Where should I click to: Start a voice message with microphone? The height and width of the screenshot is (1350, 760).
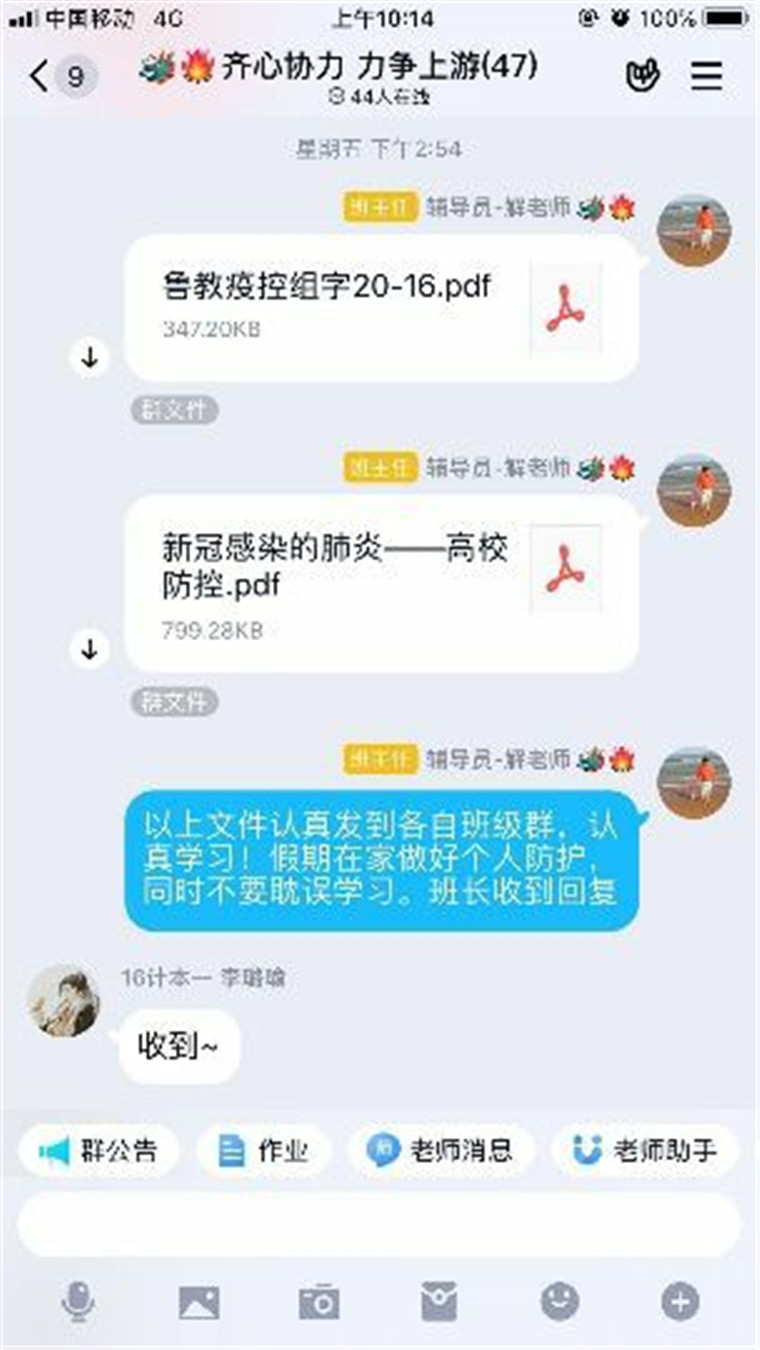(x=78, y=1302)
